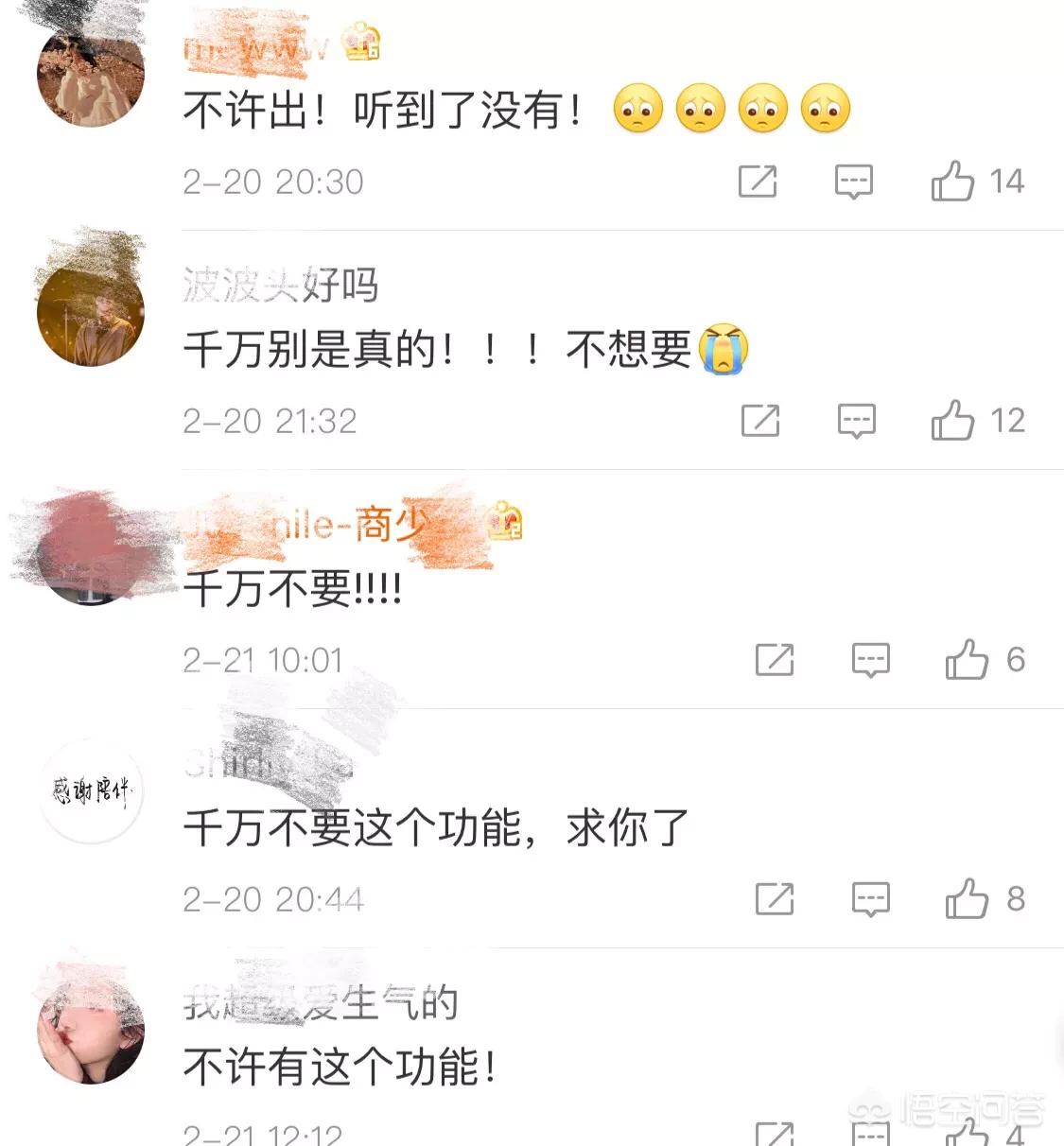Tap the 感谢陪伴 avatar

(91, 791)
